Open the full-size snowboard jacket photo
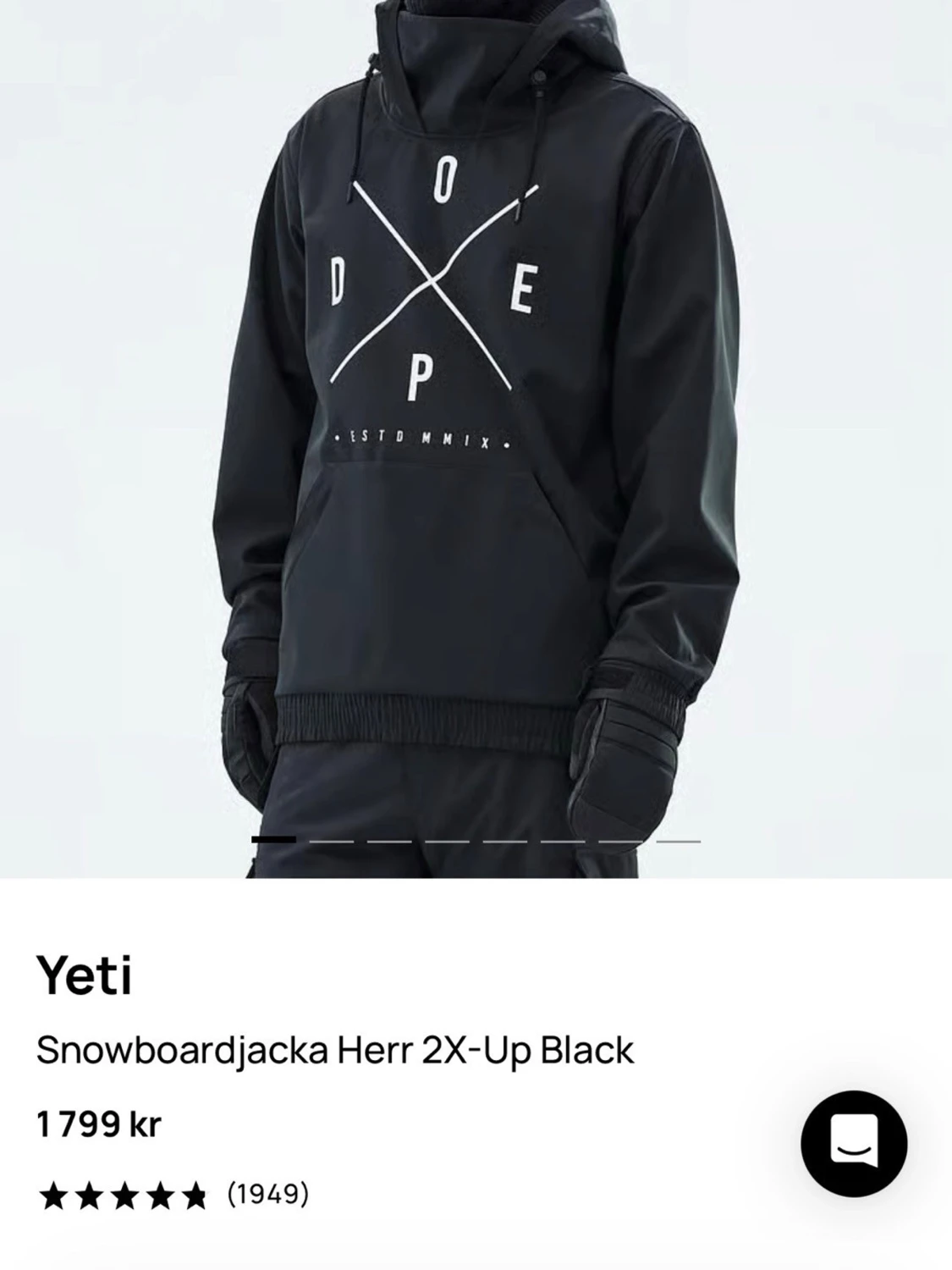 pos(474,423)
